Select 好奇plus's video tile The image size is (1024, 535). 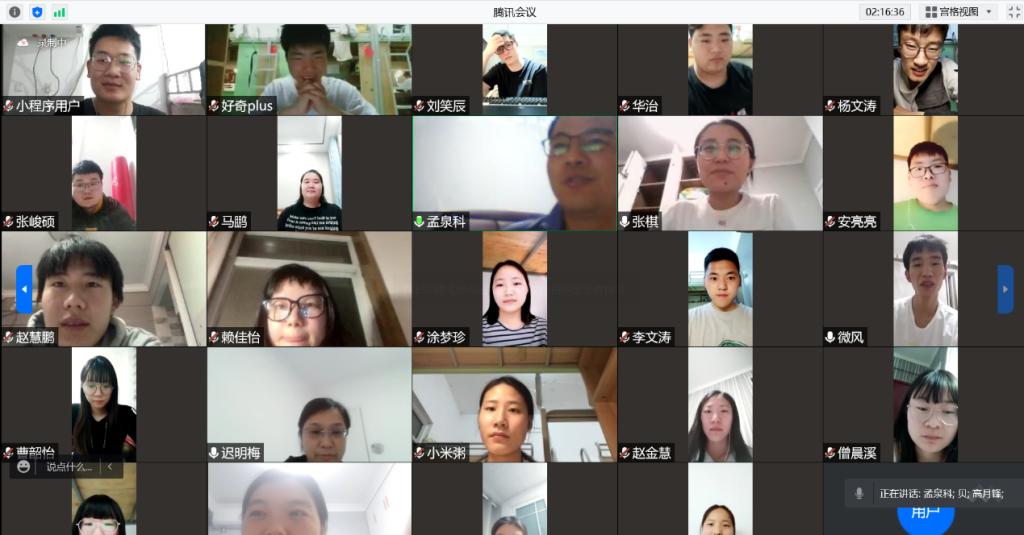[308, 70]
